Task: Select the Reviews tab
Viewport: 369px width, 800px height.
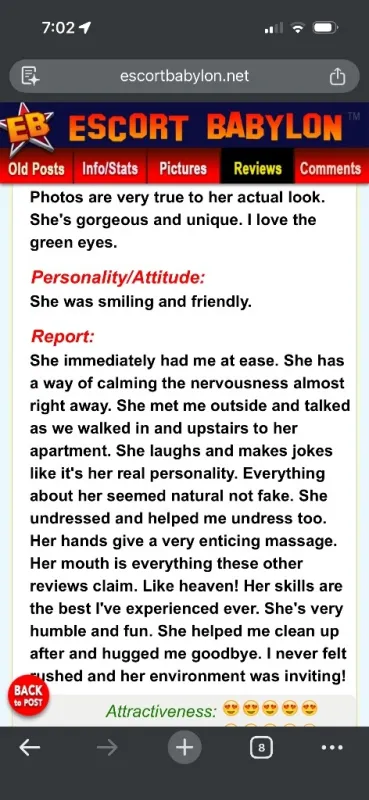Action: point(257,168)
